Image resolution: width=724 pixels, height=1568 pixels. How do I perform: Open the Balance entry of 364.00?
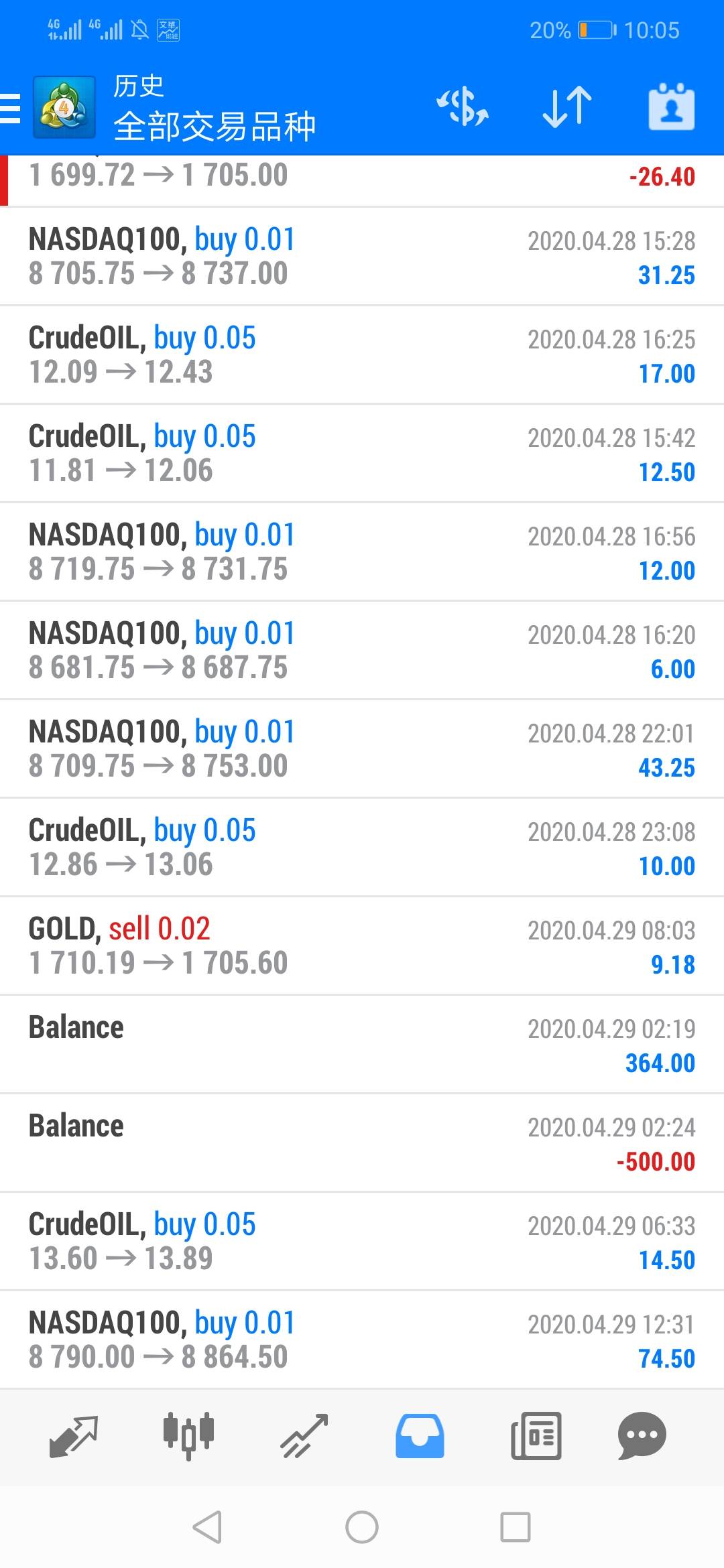362,1045
